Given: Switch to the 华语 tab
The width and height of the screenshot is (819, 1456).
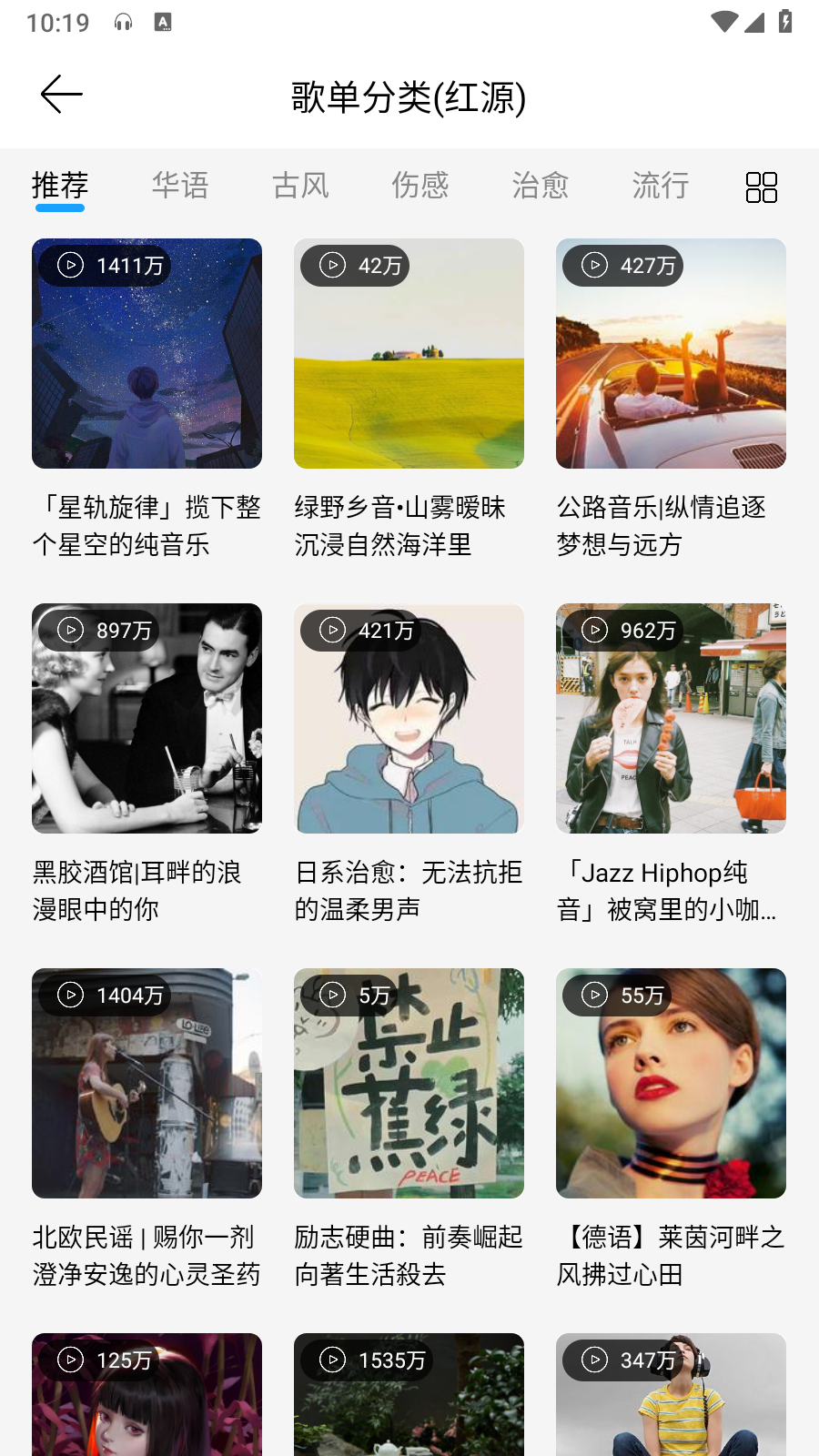Looking at the screenshot, I should pyautogui.click(x=180, y=186).
